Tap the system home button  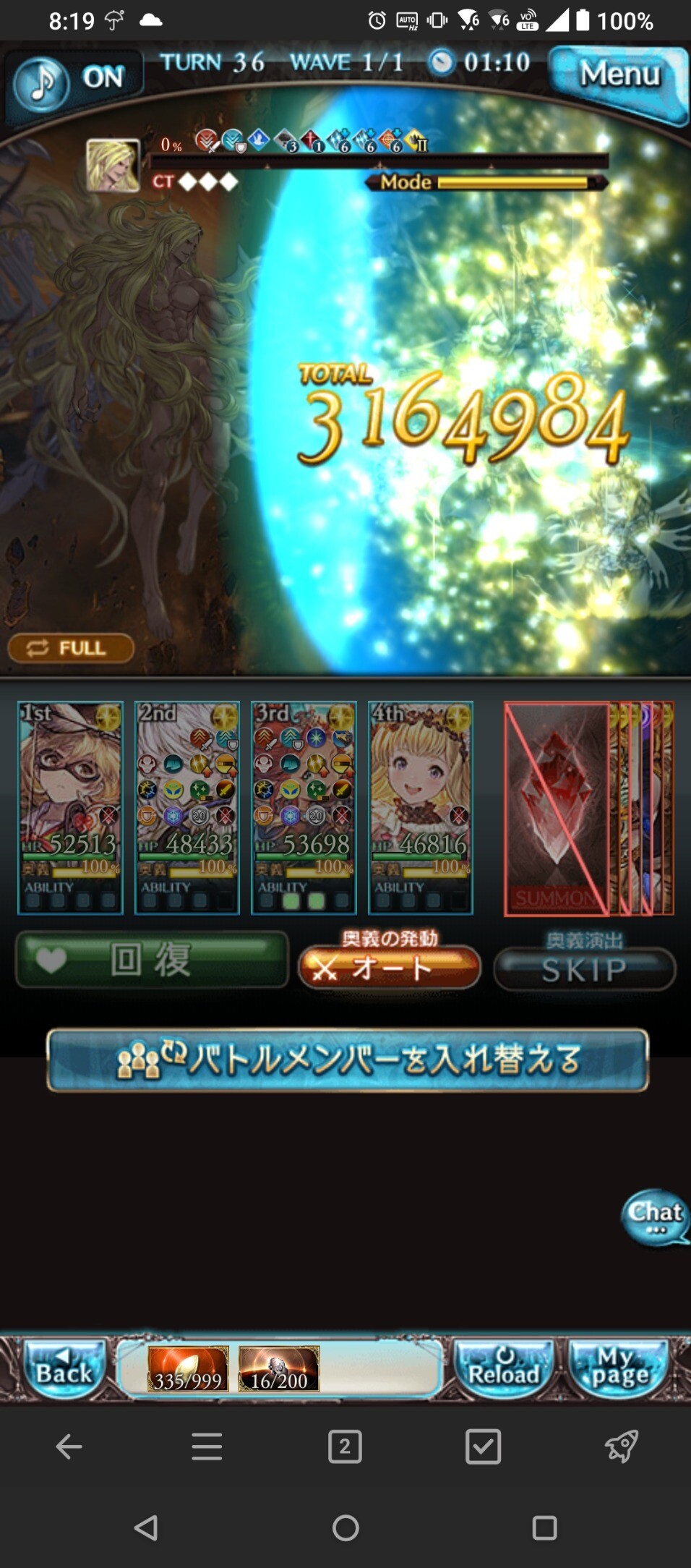point(345,1527)
